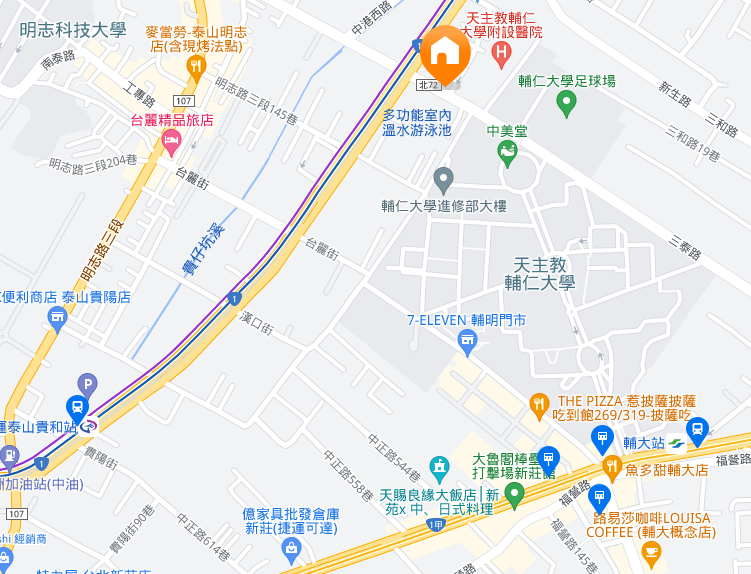Image resolution: width=751 pixels, height=574 pixels.
Task: Tap the orange home marker on the map
Action: 444,52
